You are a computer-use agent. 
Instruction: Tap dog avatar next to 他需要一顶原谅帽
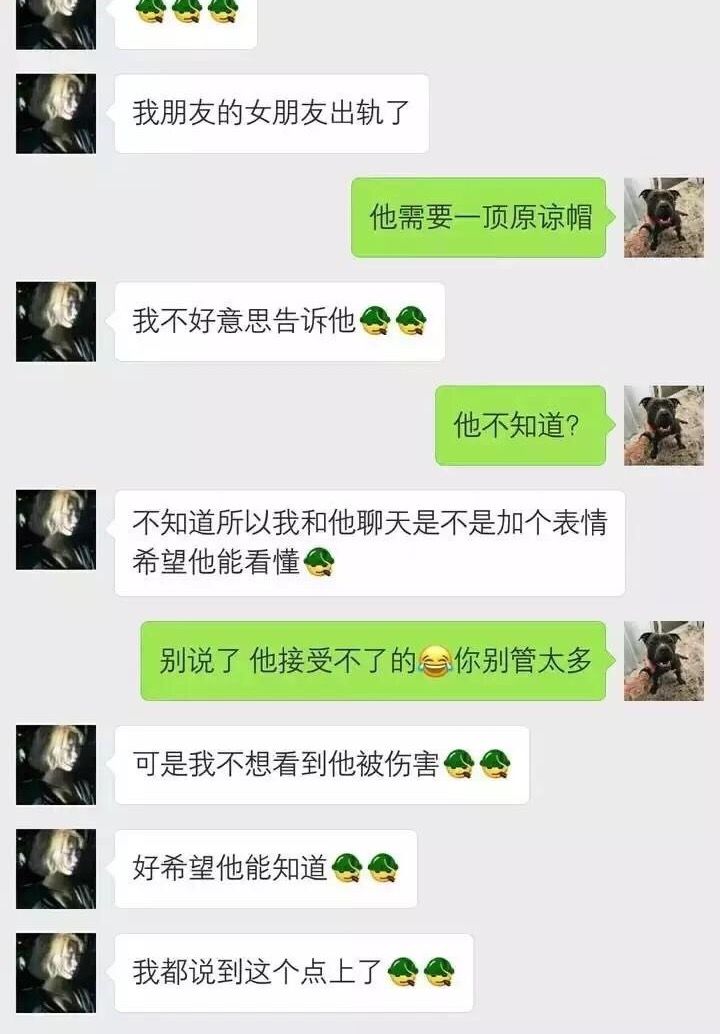click(664, 218)
